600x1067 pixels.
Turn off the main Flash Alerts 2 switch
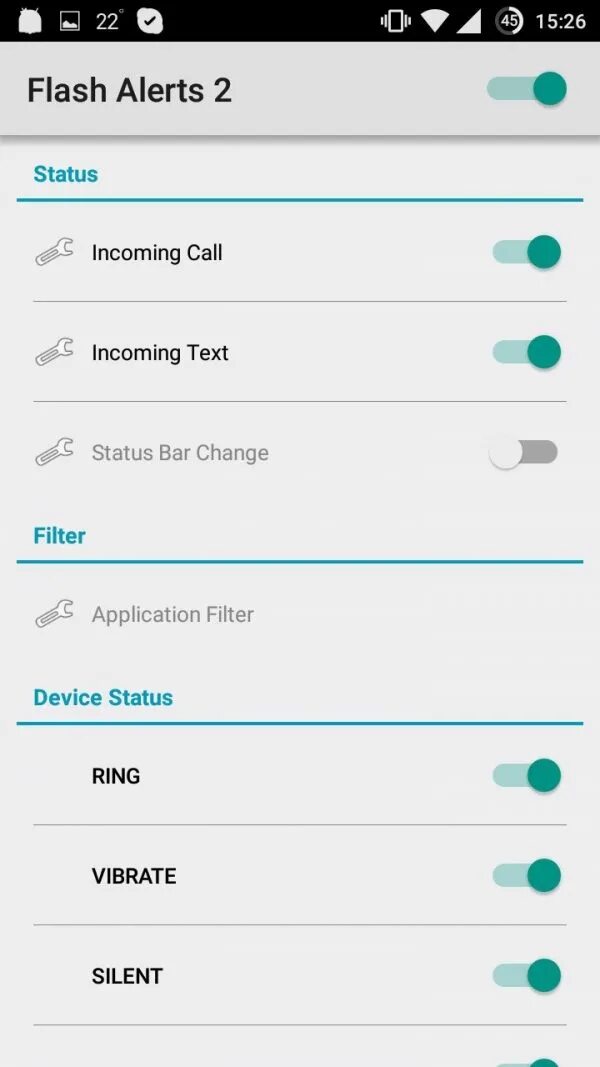(527, 89)
